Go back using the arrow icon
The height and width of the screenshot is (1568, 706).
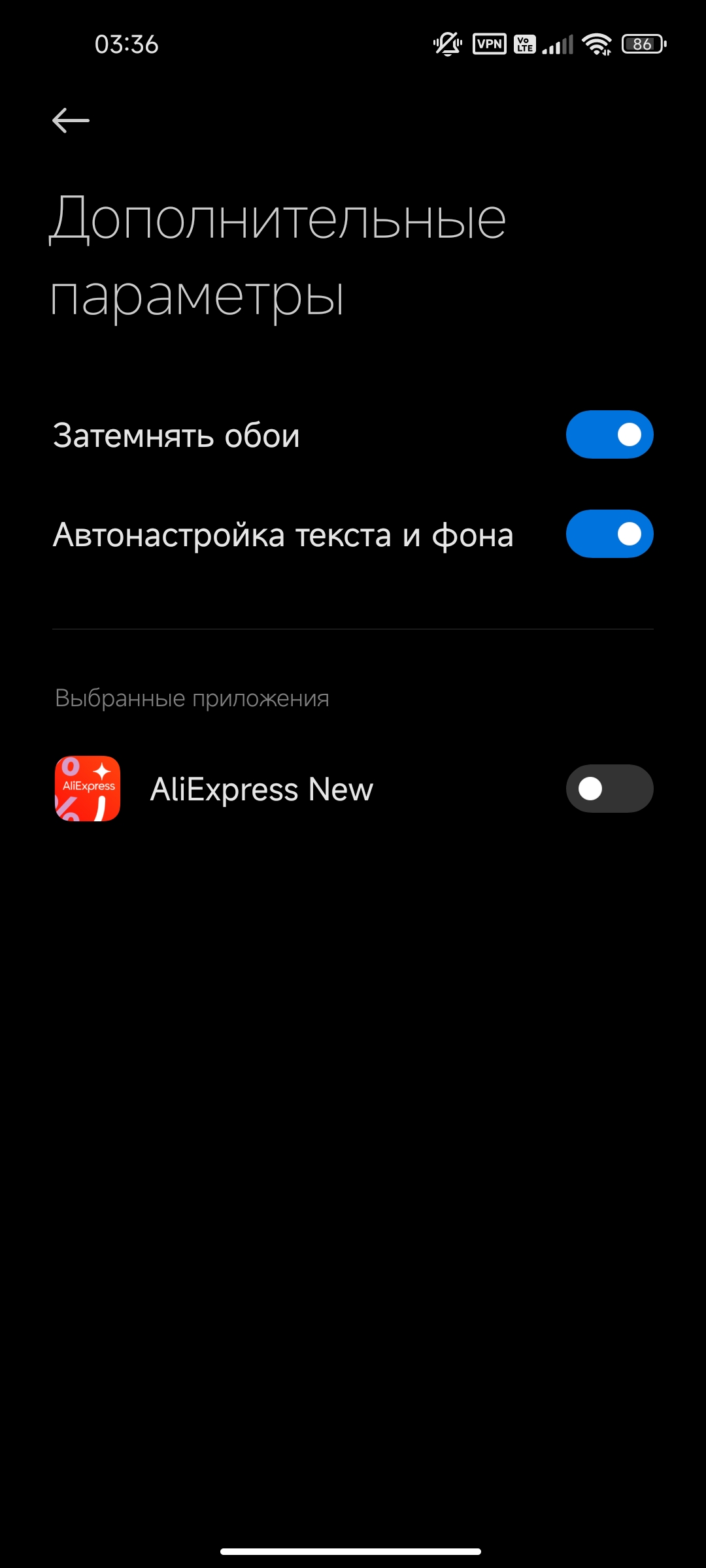[x=71, y=120]
